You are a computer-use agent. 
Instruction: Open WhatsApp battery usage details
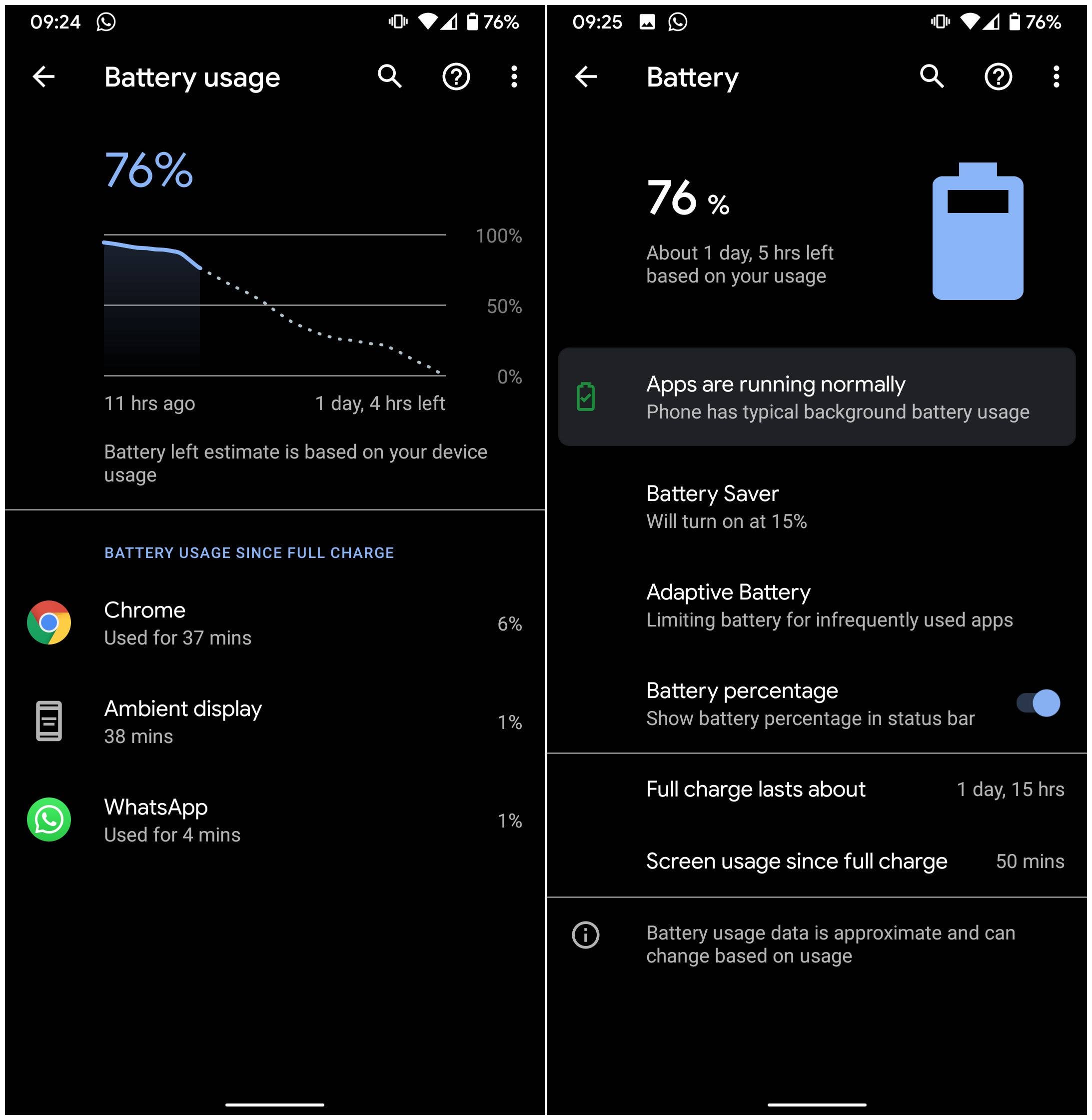(274, 820)
